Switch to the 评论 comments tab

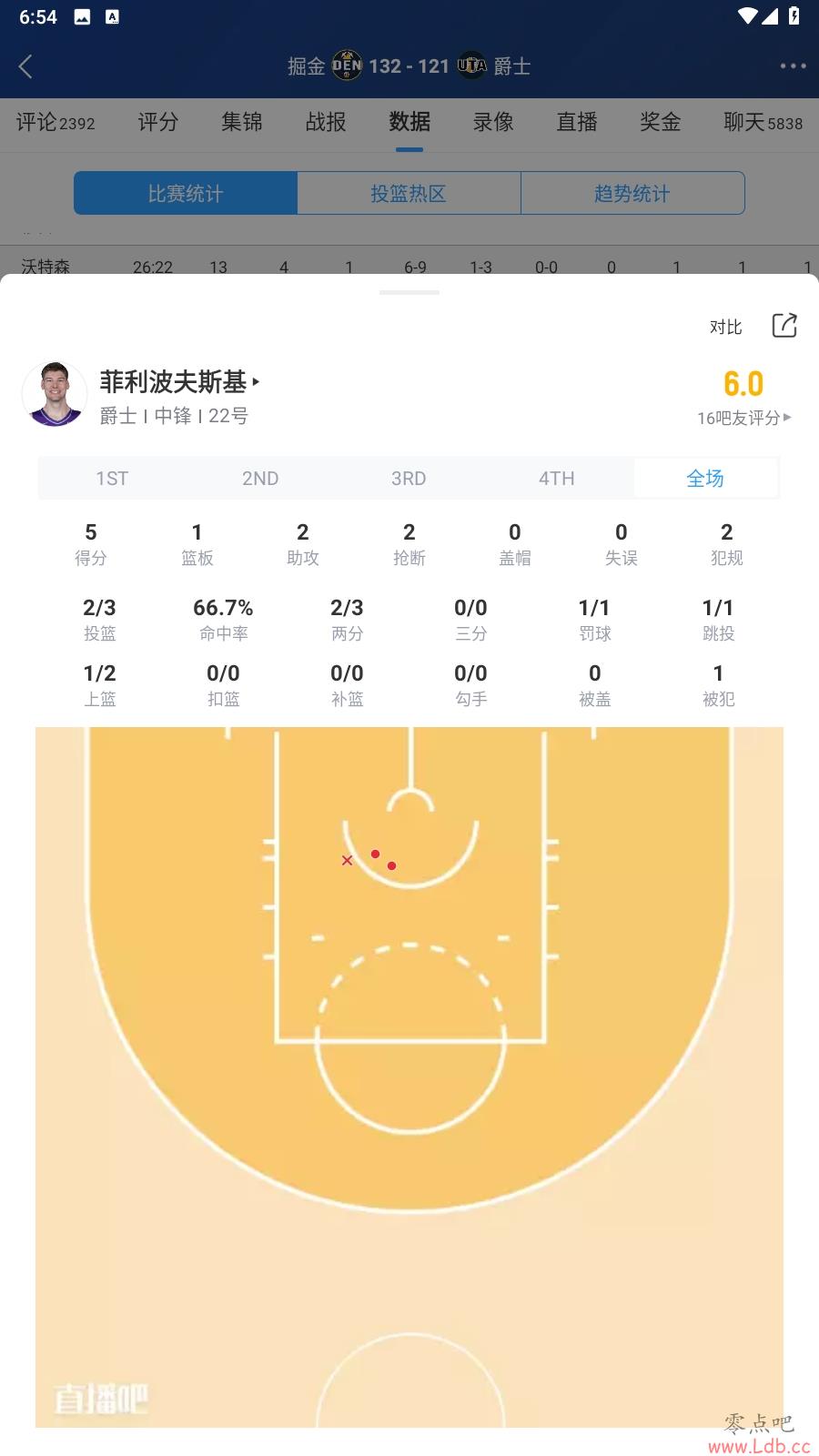(56, 122)
